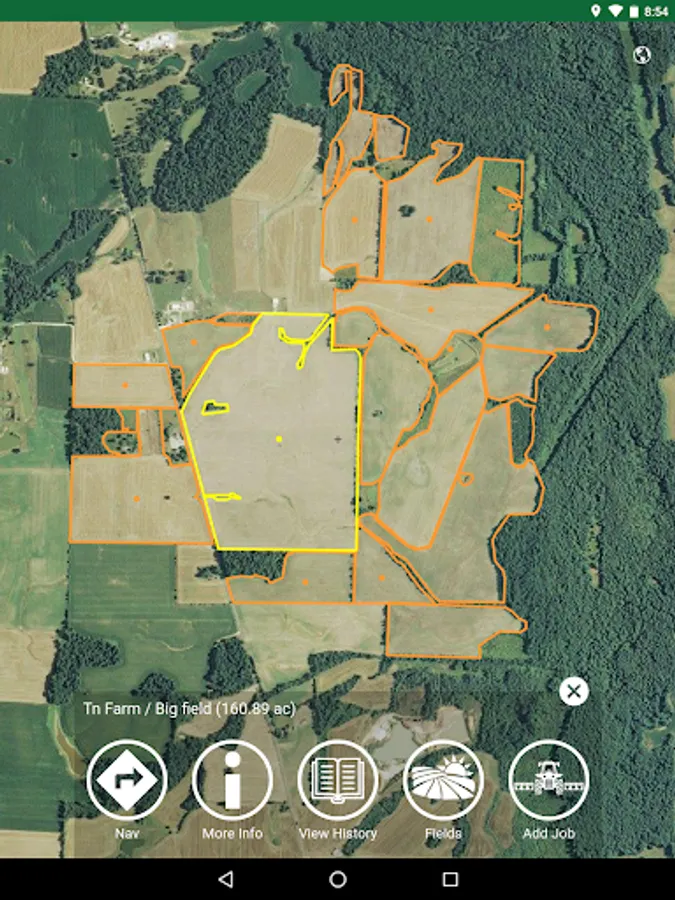Close the Big field action panel

(x=573, y=691)
